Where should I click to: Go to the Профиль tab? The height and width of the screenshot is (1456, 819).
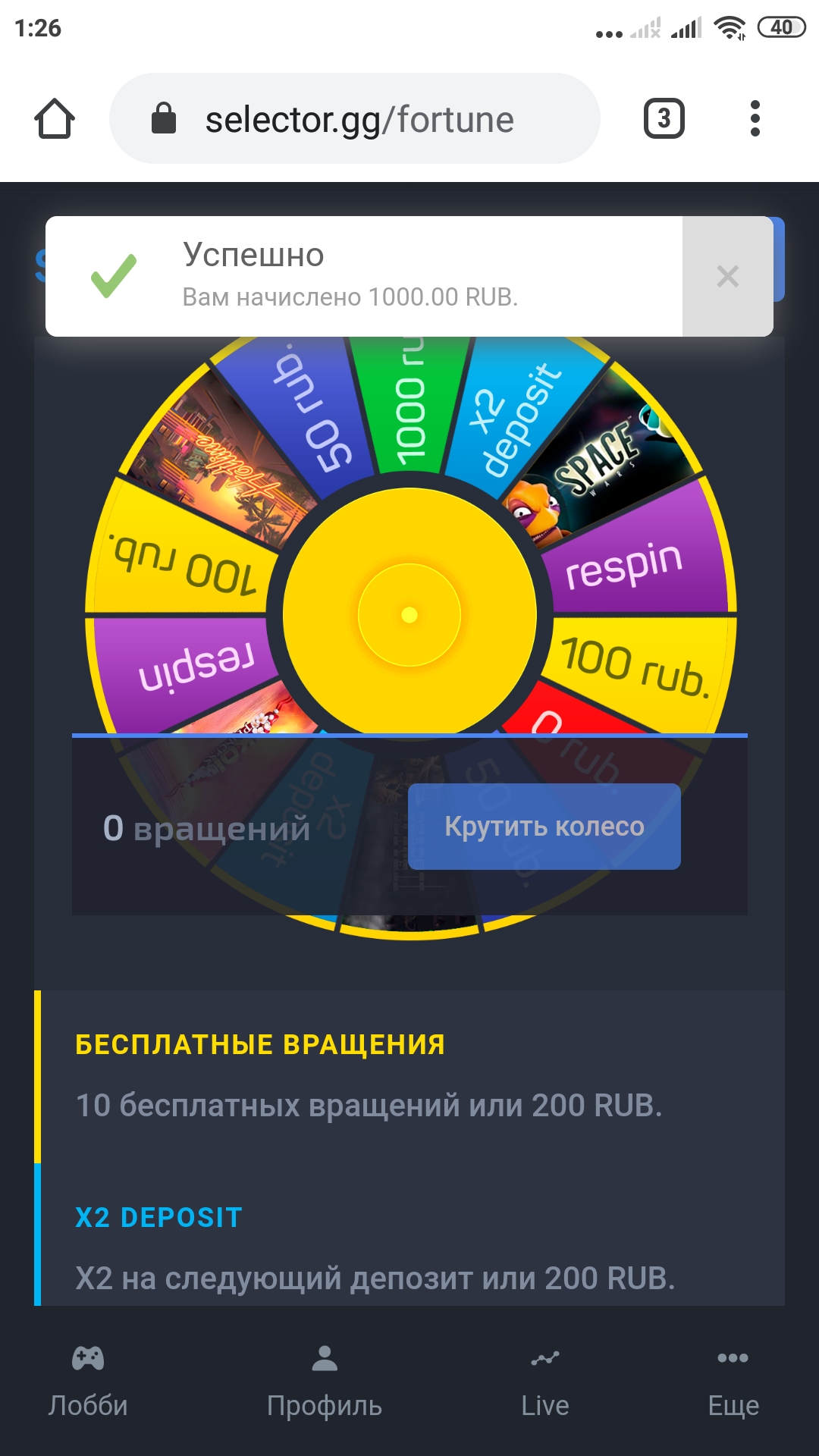(325, 1382)
